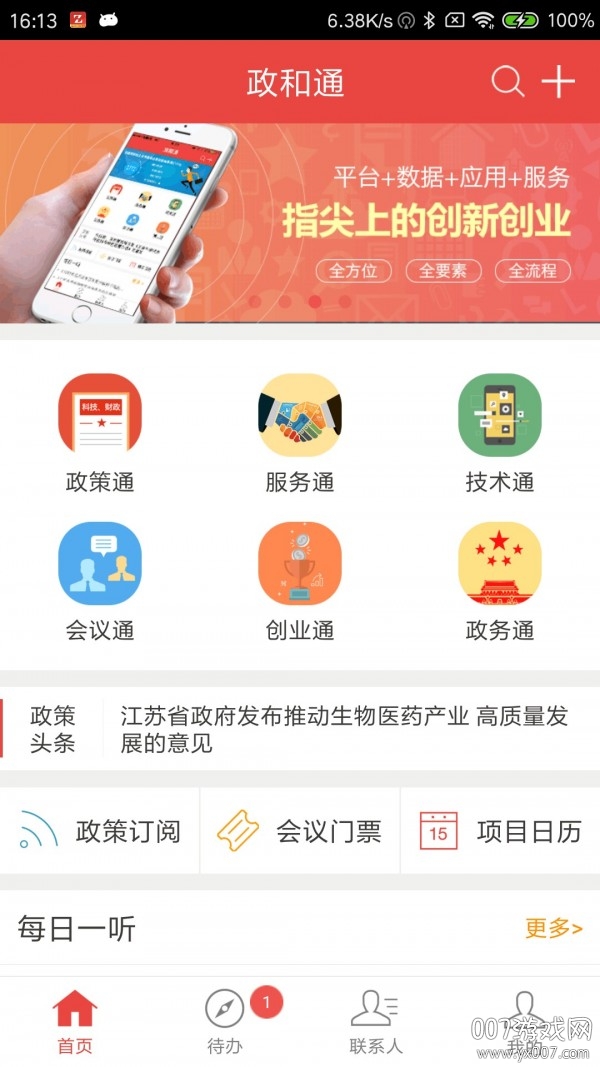The image size is (600, 1067).
Task: Tap the plus icon in header
Action: pos(559,82)
